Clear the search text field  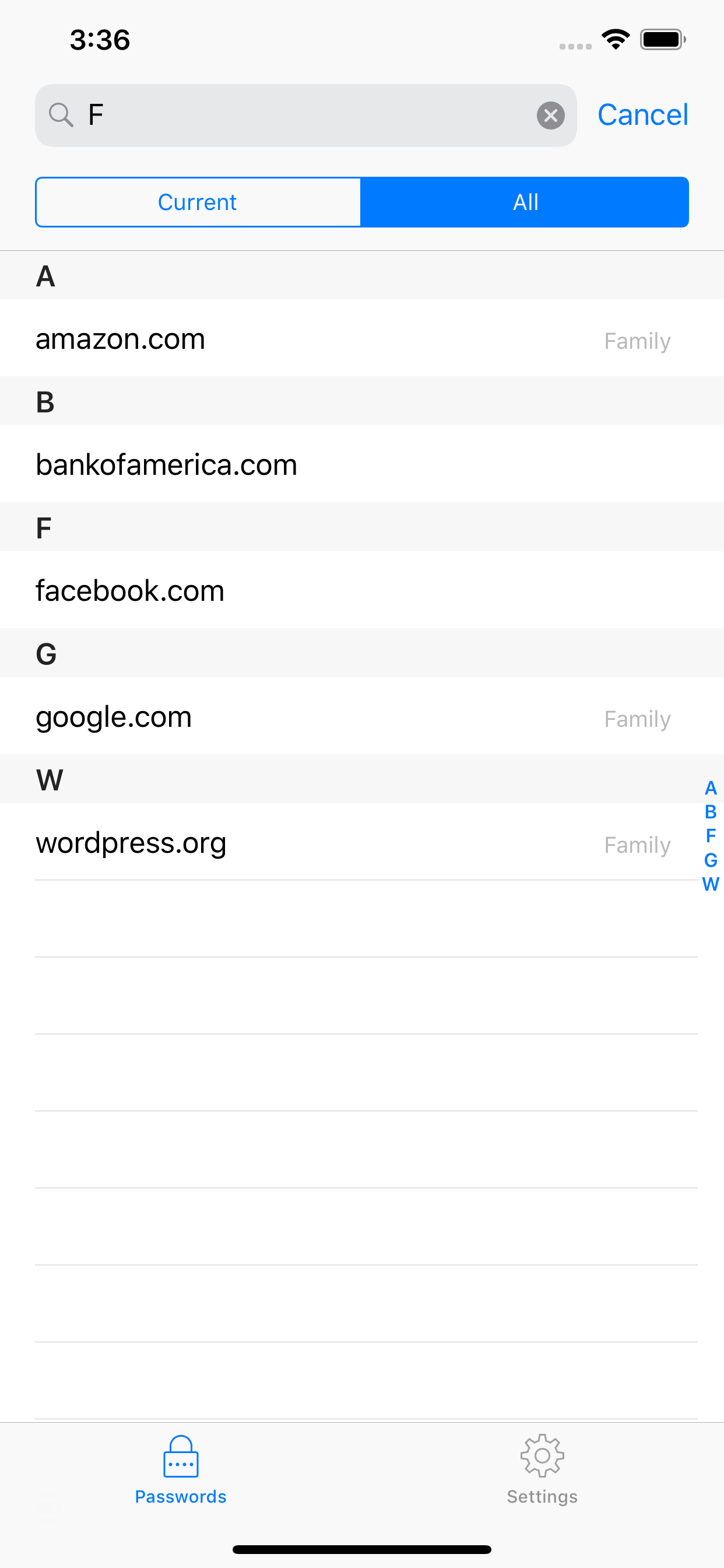pos(550,115)
